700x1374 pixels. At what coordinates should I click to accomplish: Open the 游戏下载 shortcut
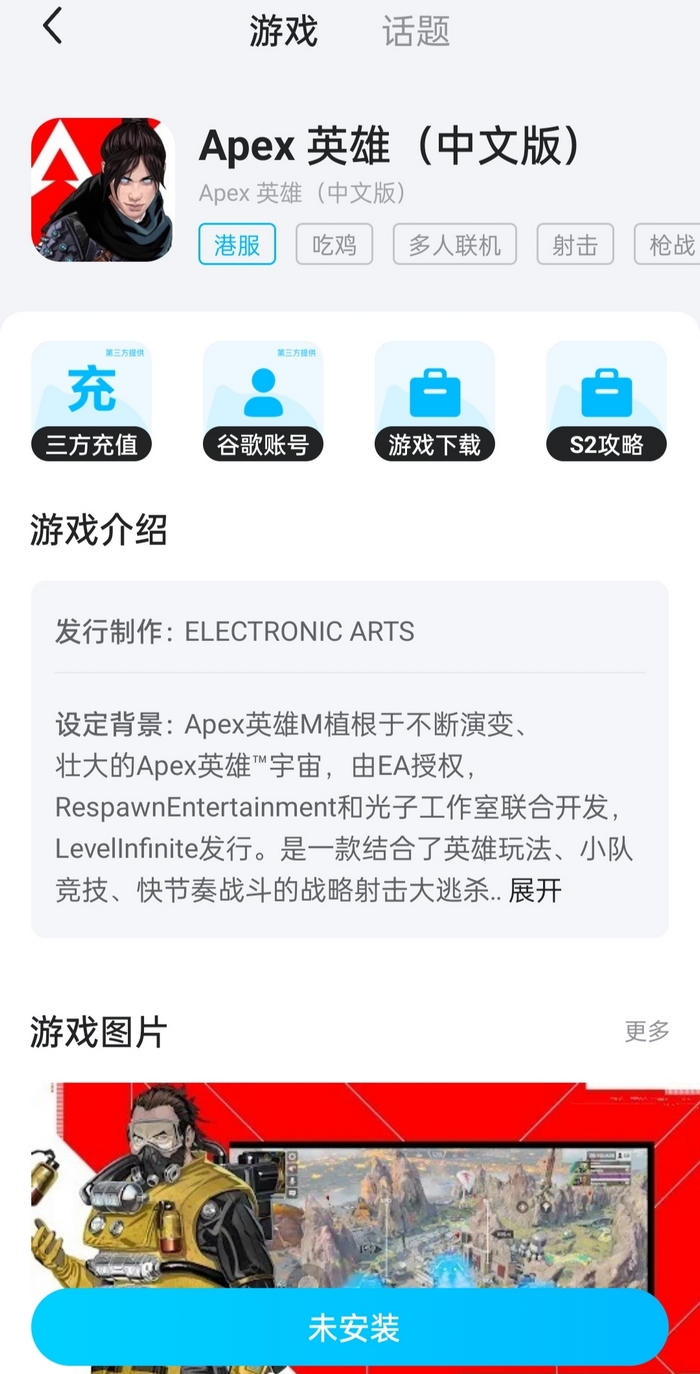pyautogui.click(x=434, y=401)
